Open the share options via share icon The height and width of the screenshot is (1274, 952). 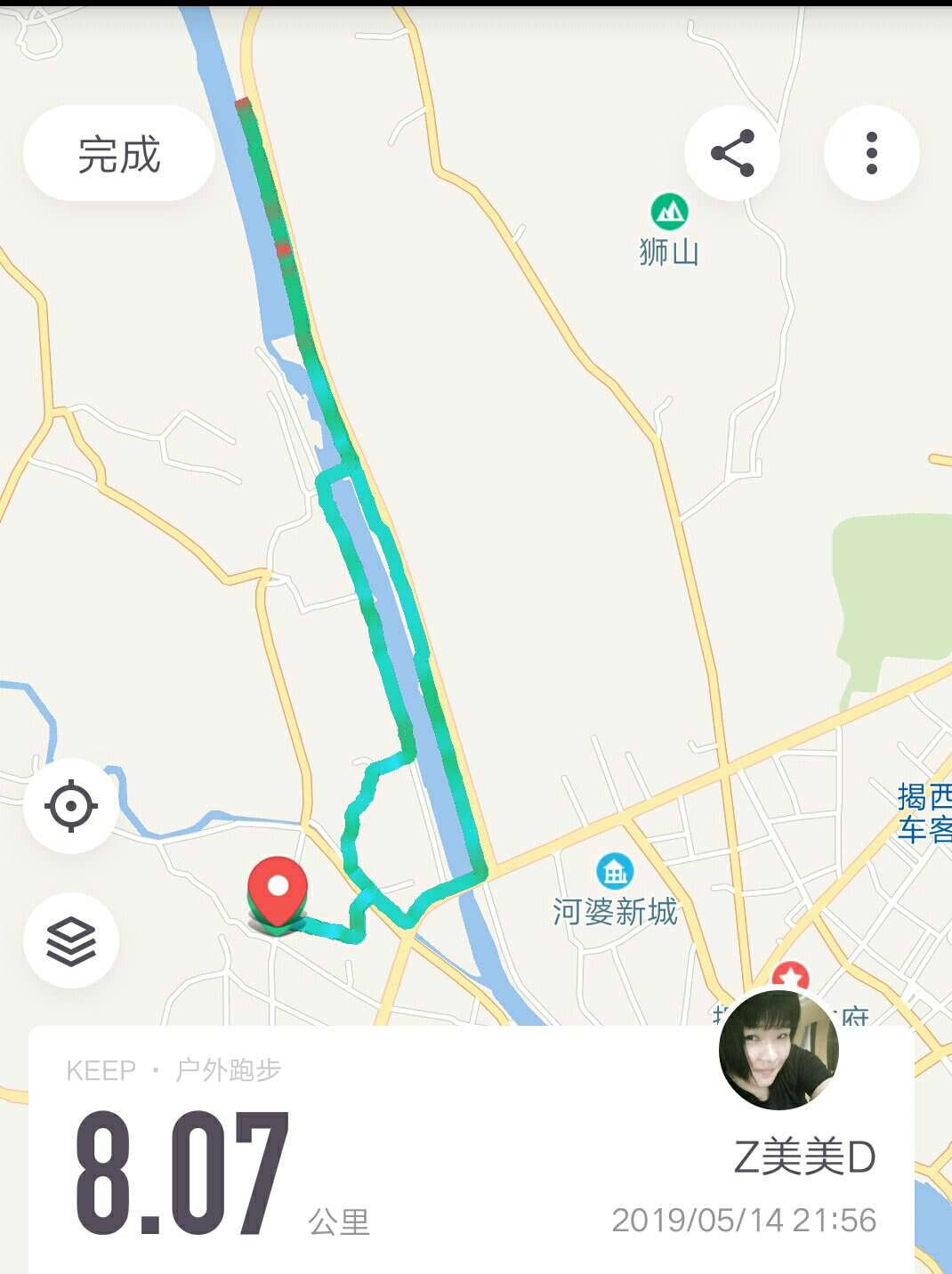point(731,151)
